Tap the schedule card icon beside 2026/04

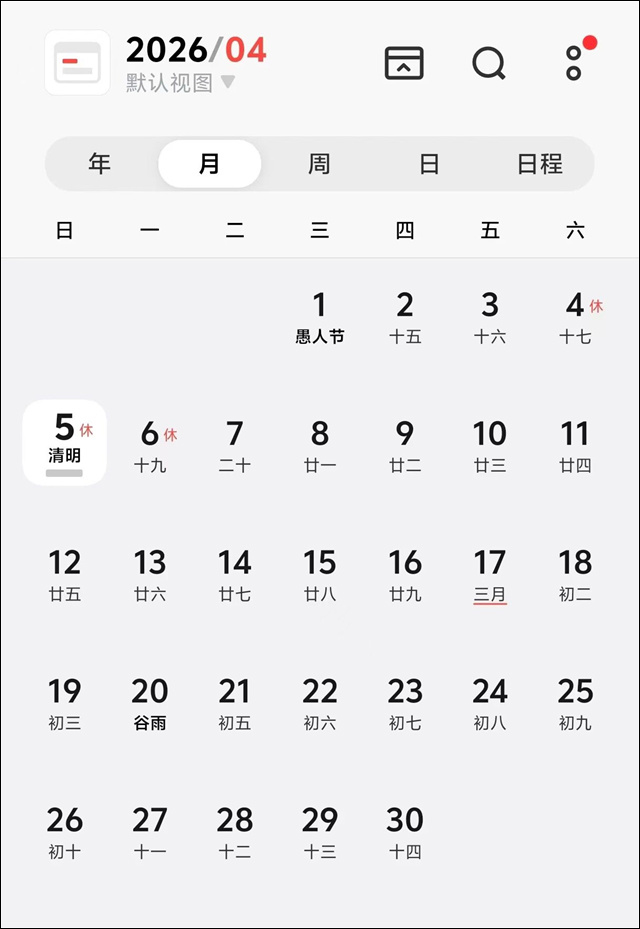[x=77, y=63]
